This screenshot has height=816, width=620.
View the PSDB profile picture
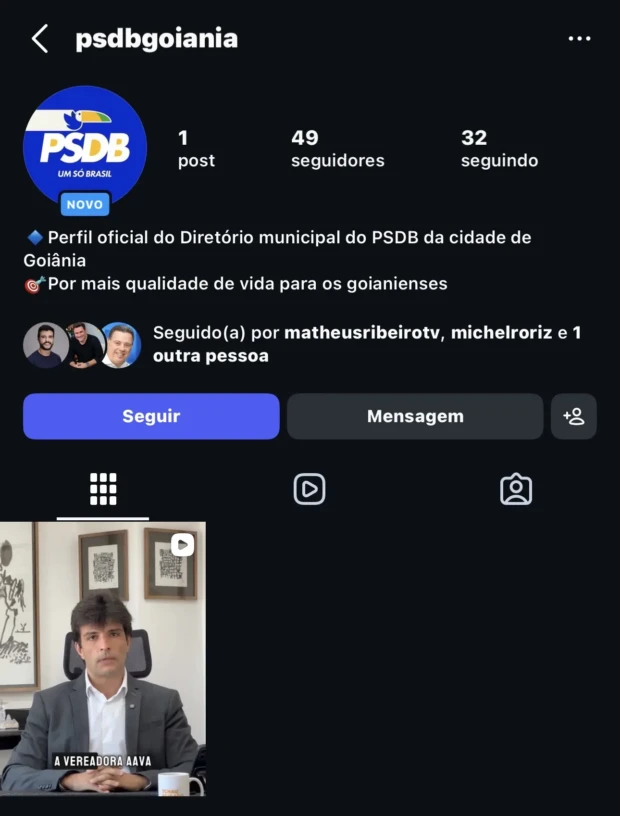point(85,147)
